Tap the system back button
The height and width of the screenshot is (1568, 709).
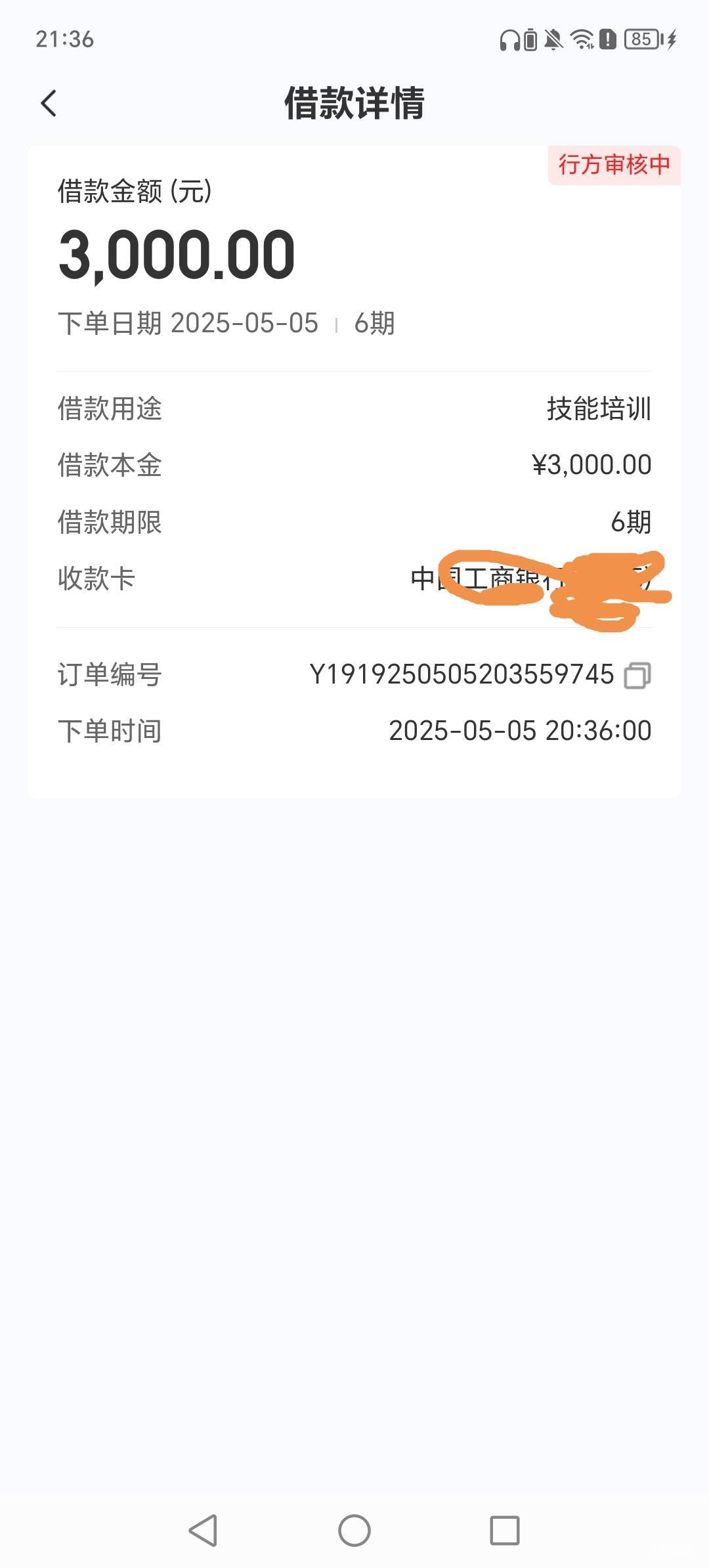pyautogui.click(x=203, y=1531)
